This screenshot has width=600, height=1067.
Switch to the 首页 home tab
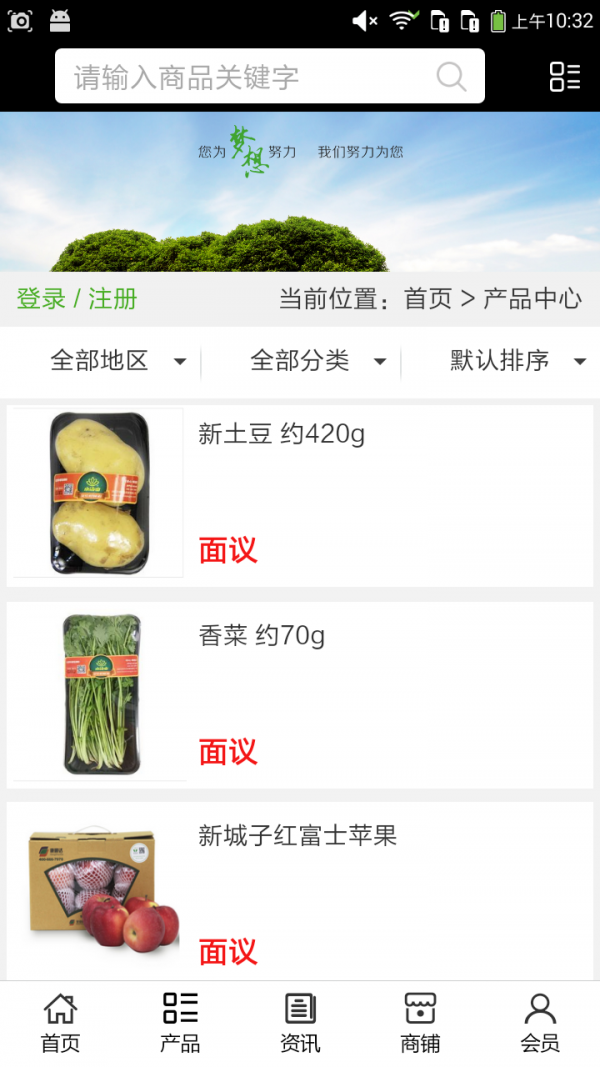coord(60,1022)
